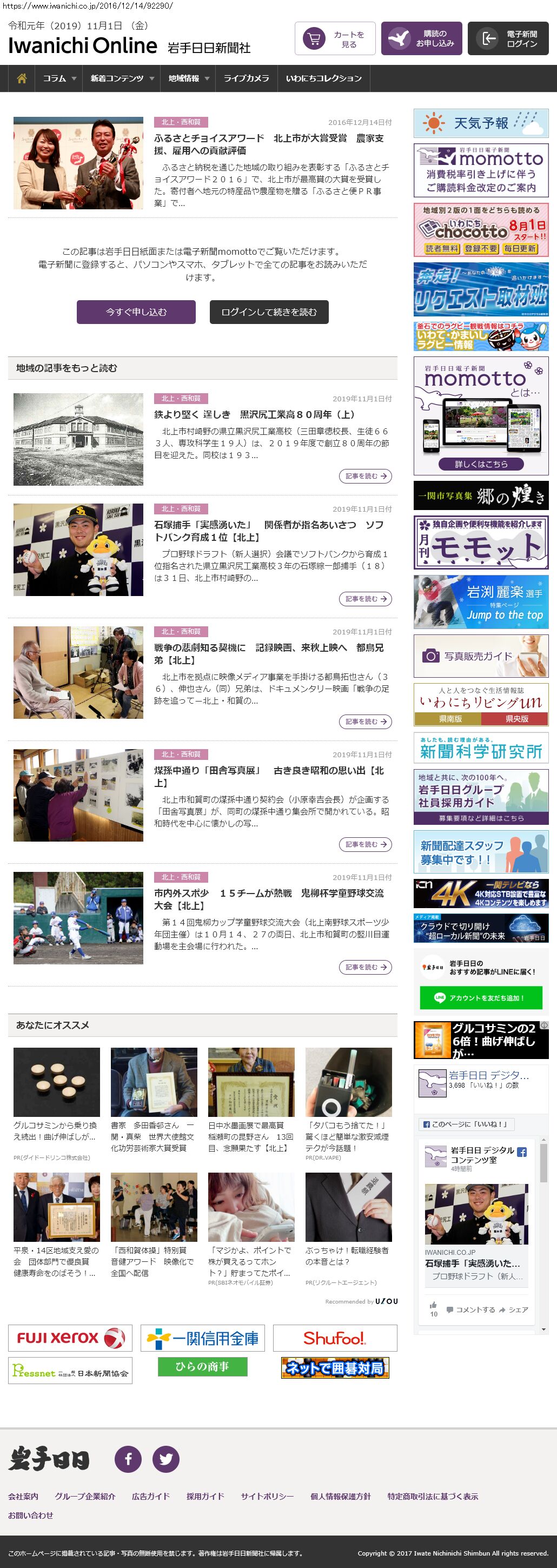
Task: Open お問い合わせ footer link
Action: tap(30, 1515)
